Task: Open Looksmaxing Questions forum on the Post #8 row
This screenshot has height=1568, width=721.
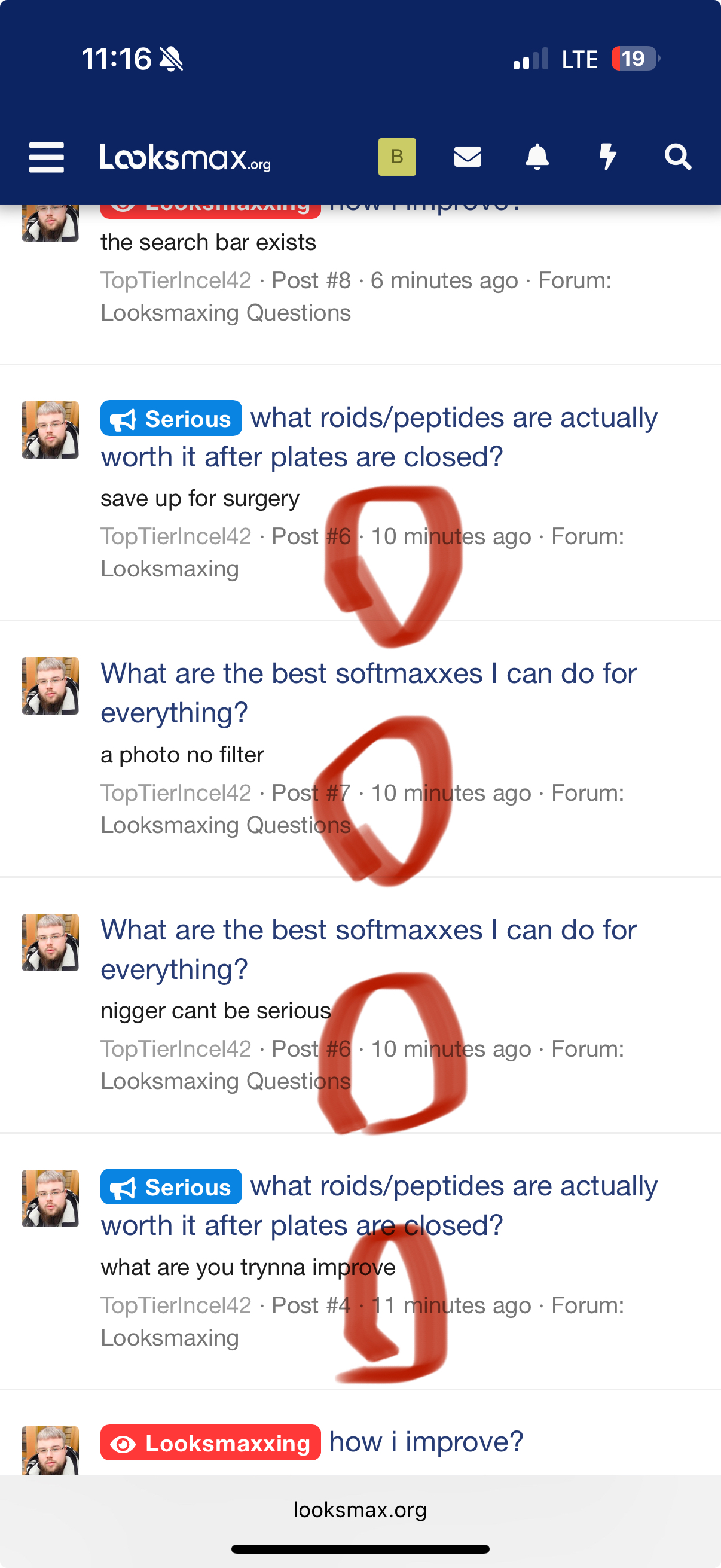Action: pyautogui.click(x=226, y=313)
